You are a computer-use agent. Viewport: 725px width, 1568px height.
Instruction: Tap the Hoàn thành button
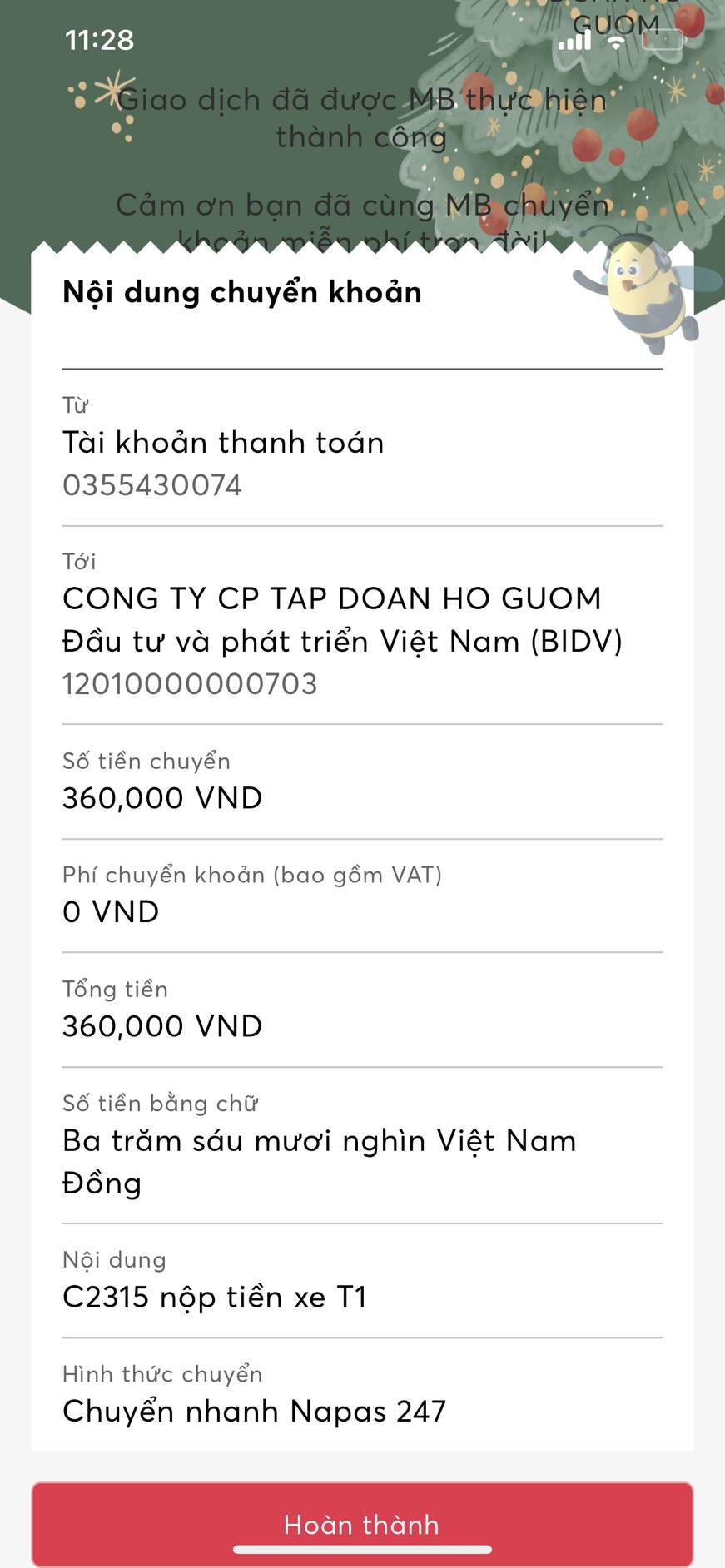click(362, 1523)
